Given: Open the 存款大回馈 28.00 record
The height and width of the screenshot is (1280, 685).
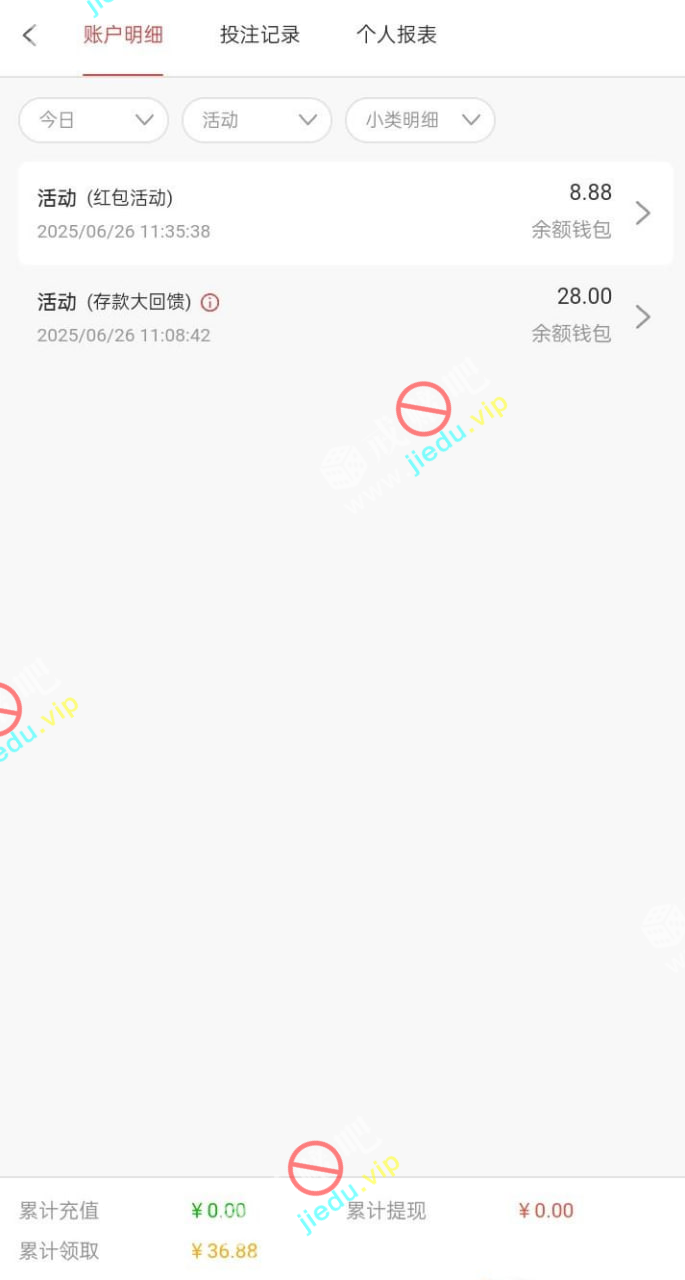Looking at the screenshot, I should [345, 316].
